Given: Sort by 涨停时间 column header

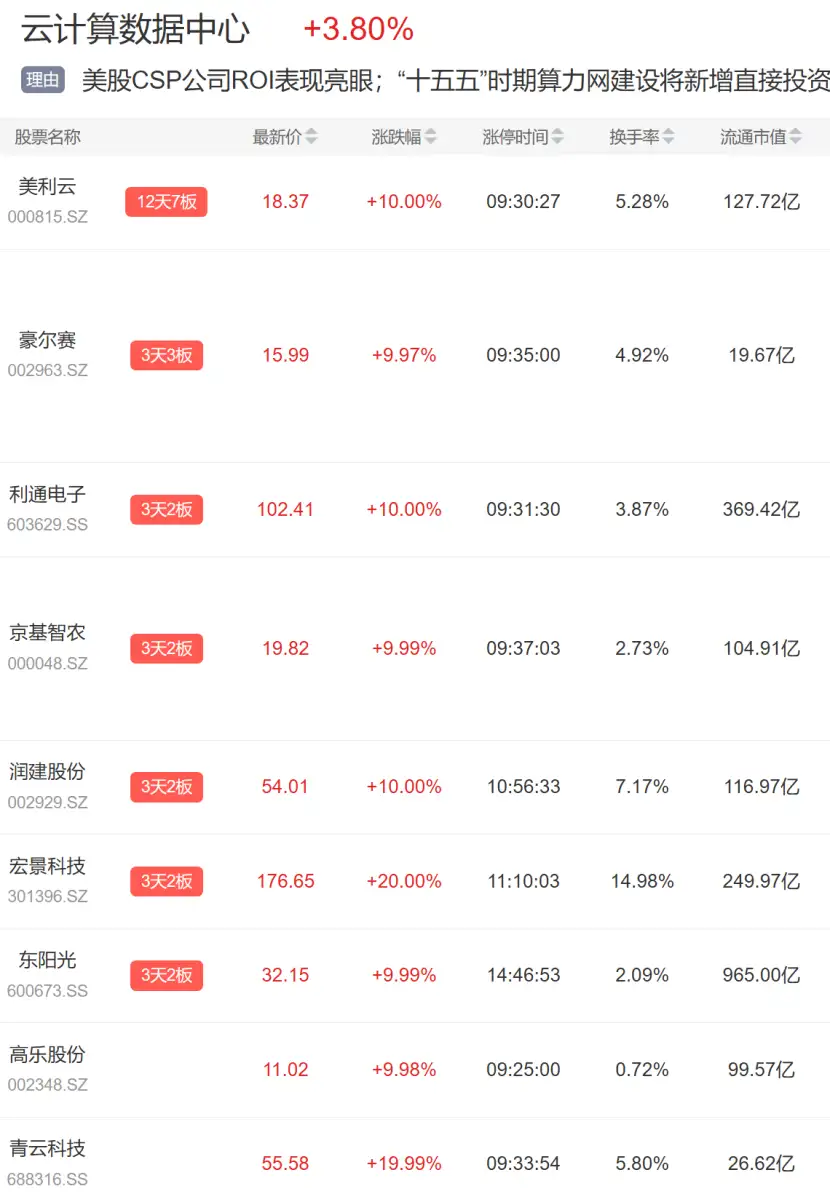Looking at the screenshot, I should click(523, 137).
